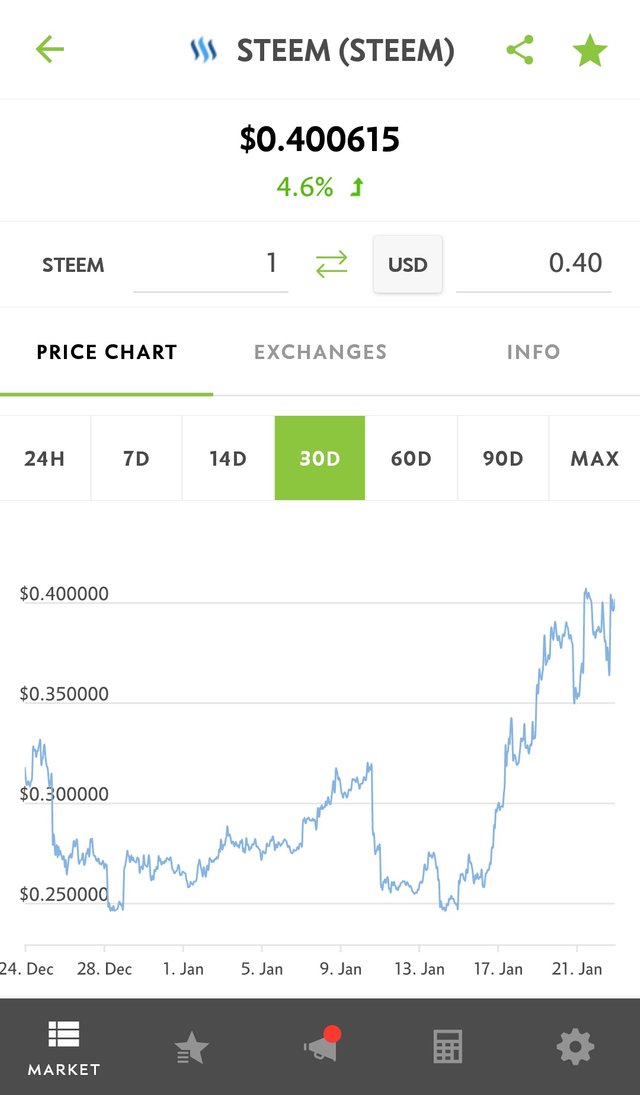Show the MAX price history

coord(595,458)
